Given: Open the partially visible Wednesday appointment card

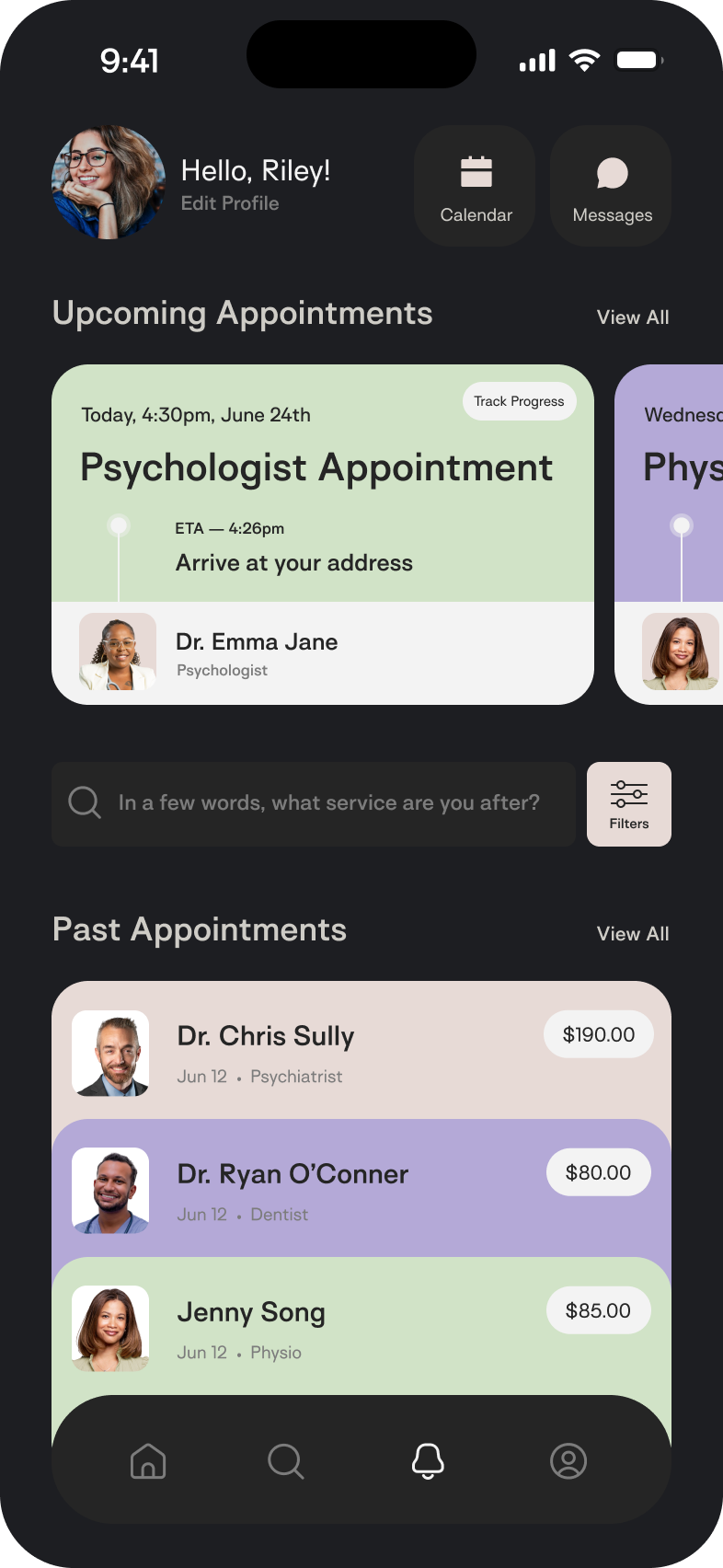Looking at the screenshot, I should tap(669, 535).
